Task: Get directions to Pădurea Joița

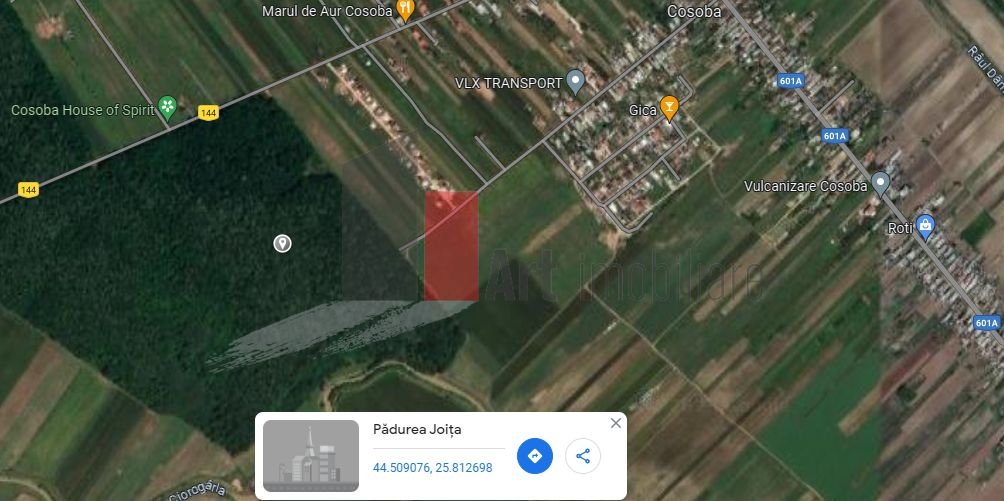Action: (x=535, y=456)
